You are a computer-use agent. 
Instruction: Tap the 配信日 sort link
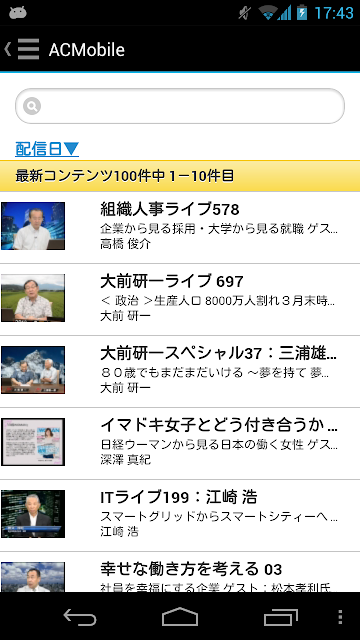47,149
